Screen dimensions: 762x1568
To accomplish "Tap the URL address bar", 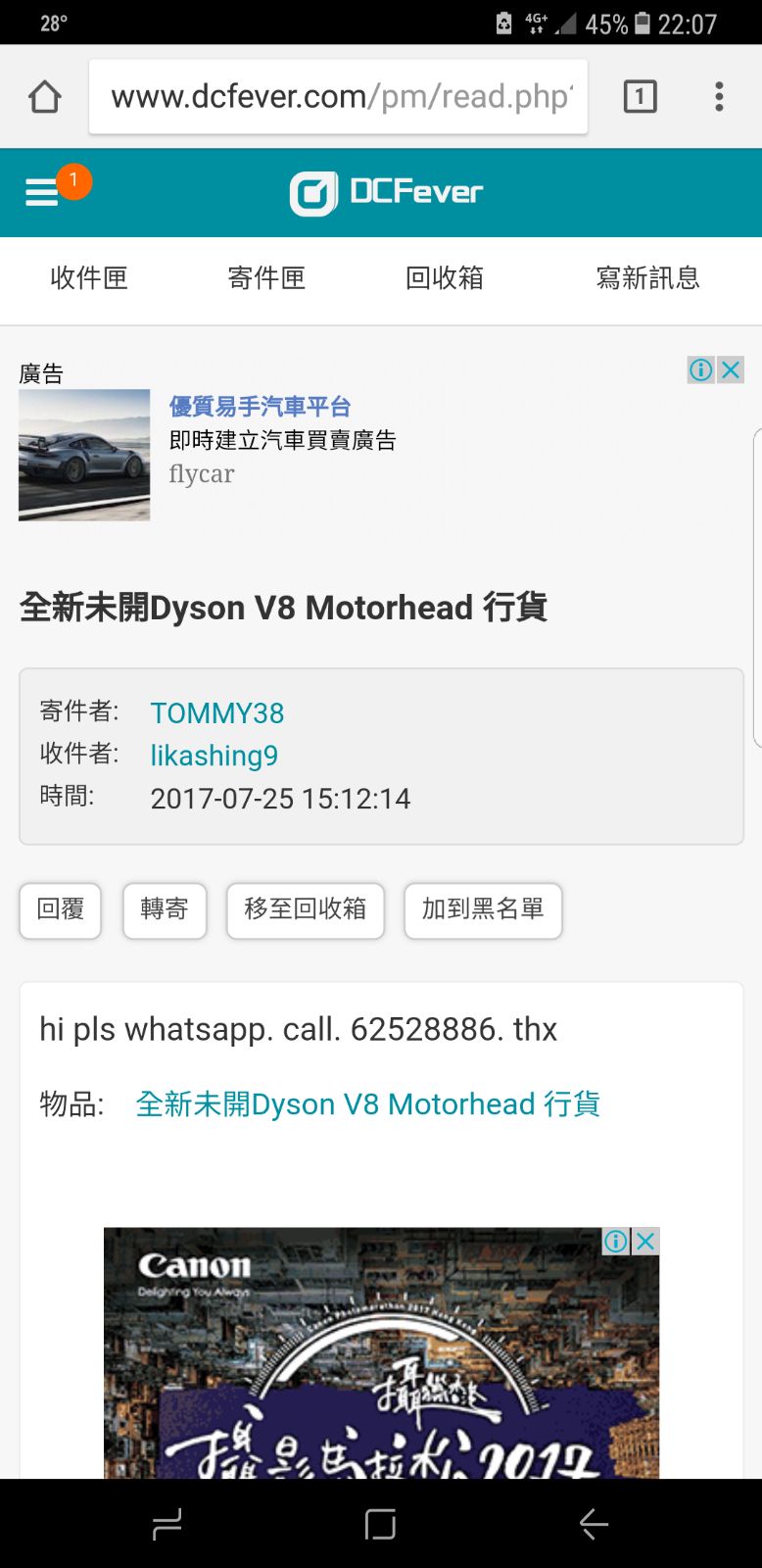I will point(338,97).
